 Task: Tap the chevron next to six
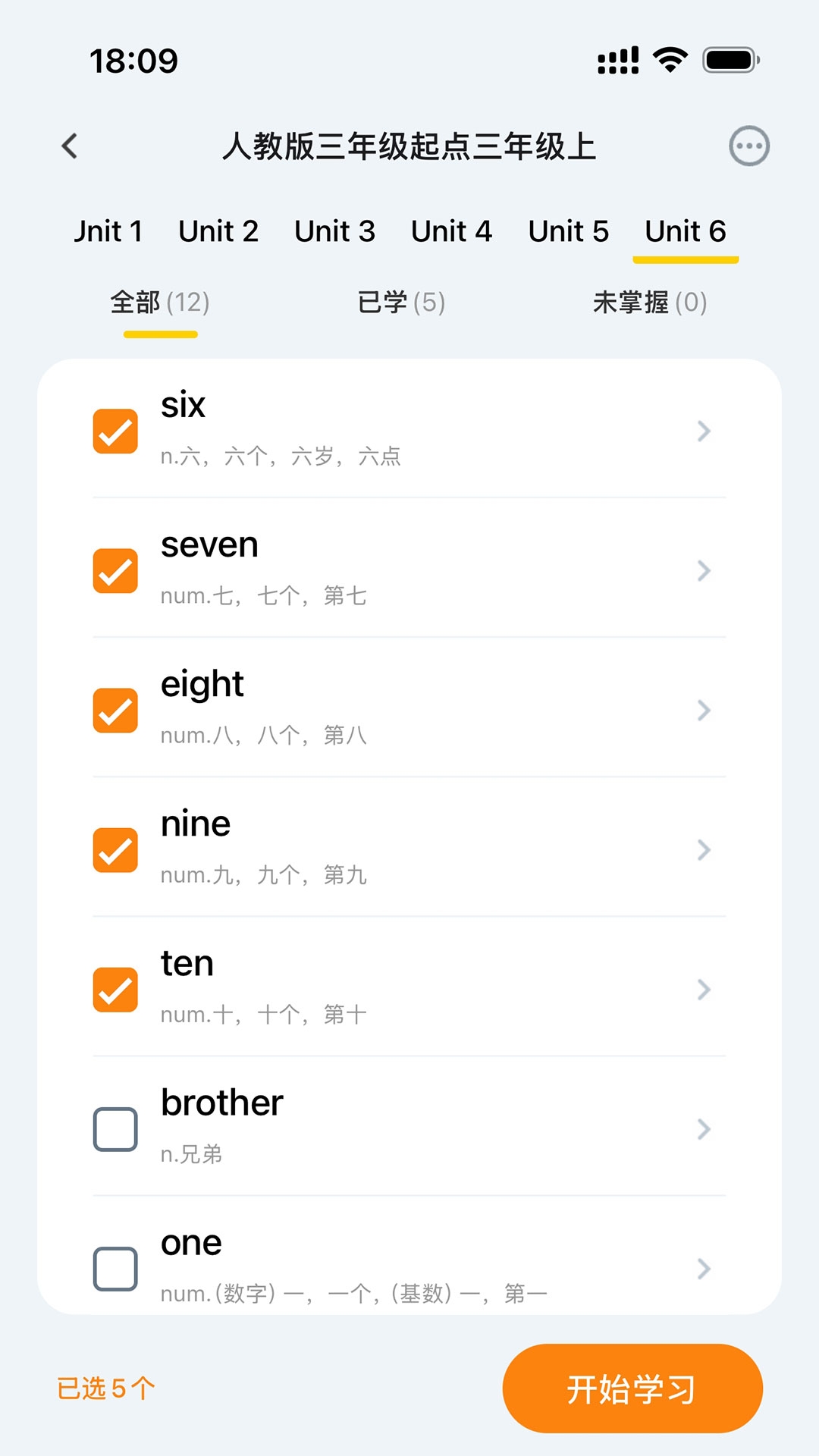click(703, 431)
